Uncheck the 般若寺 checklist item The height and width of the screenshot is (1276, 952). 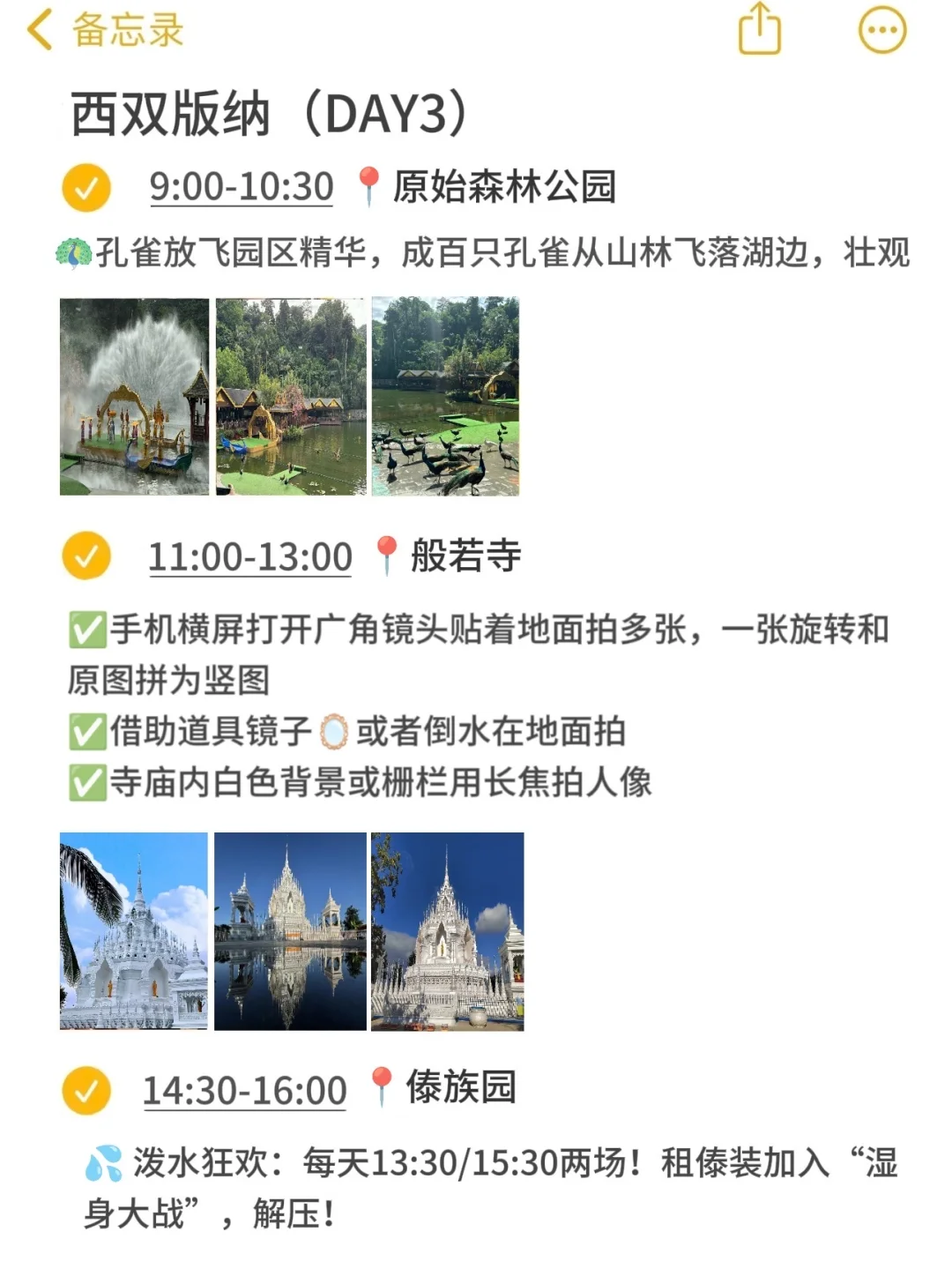[86, 556]
